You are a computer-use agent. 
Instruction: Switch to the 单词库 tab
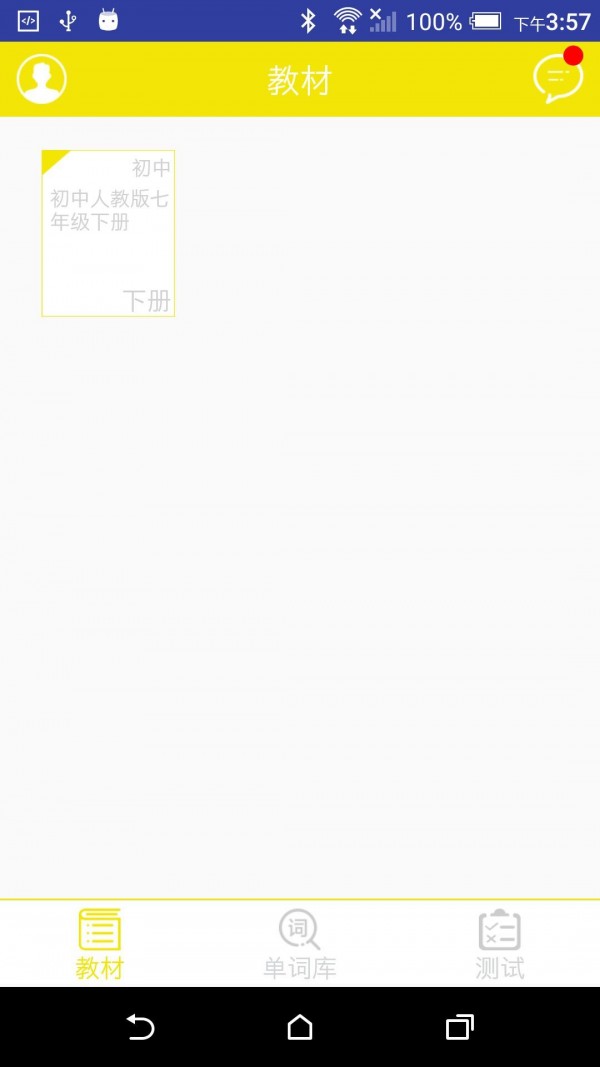(300, 943)
